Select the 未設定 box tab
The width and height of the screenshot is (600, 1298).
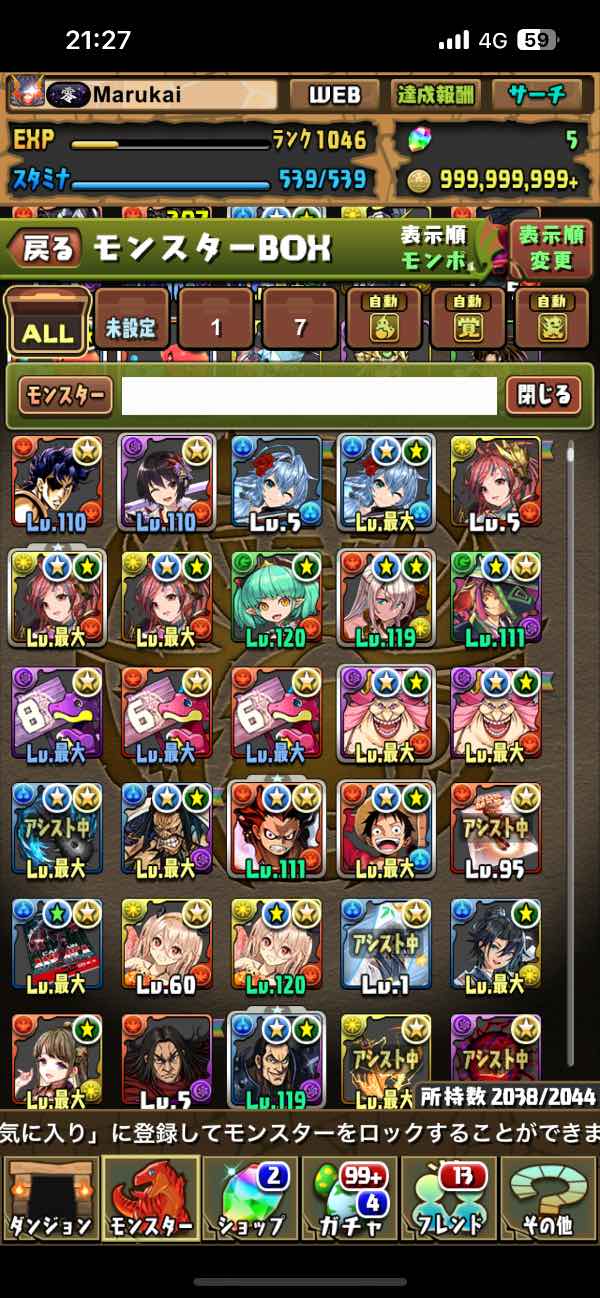pos(132,321)
